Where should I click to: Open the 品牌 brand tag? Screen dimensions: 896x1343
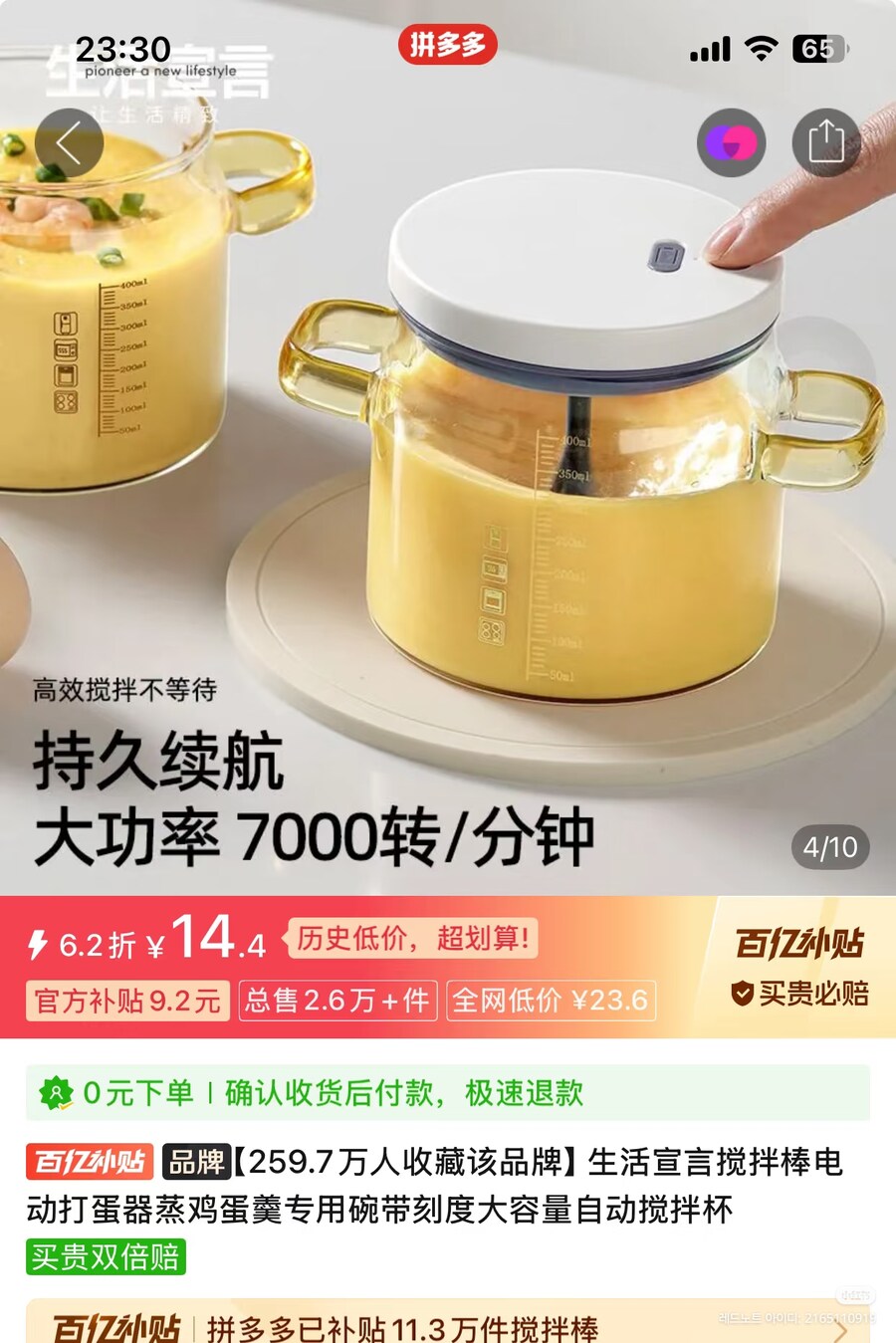tap(196, 1162)
